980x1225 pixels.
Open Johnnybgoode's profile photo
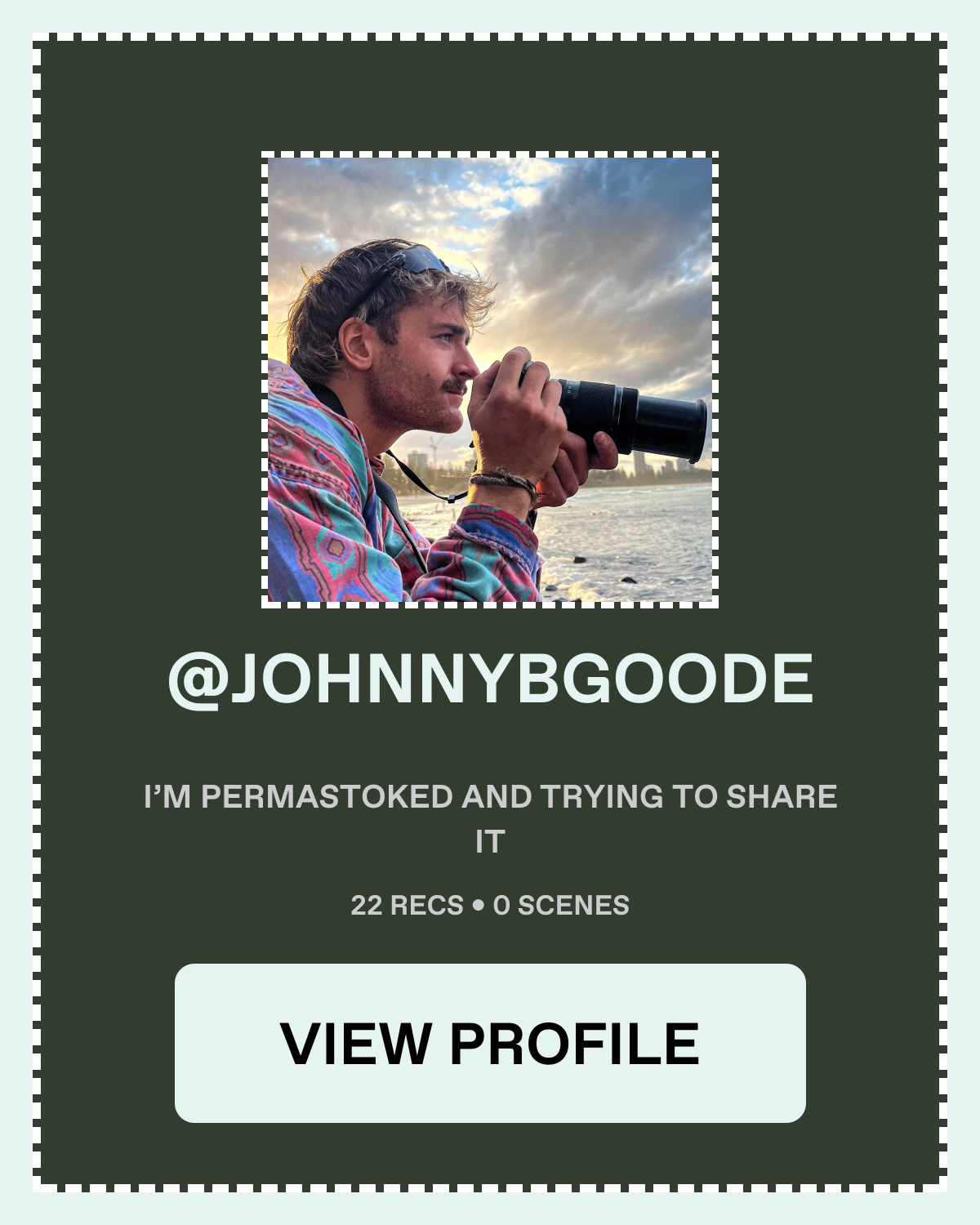490,380
